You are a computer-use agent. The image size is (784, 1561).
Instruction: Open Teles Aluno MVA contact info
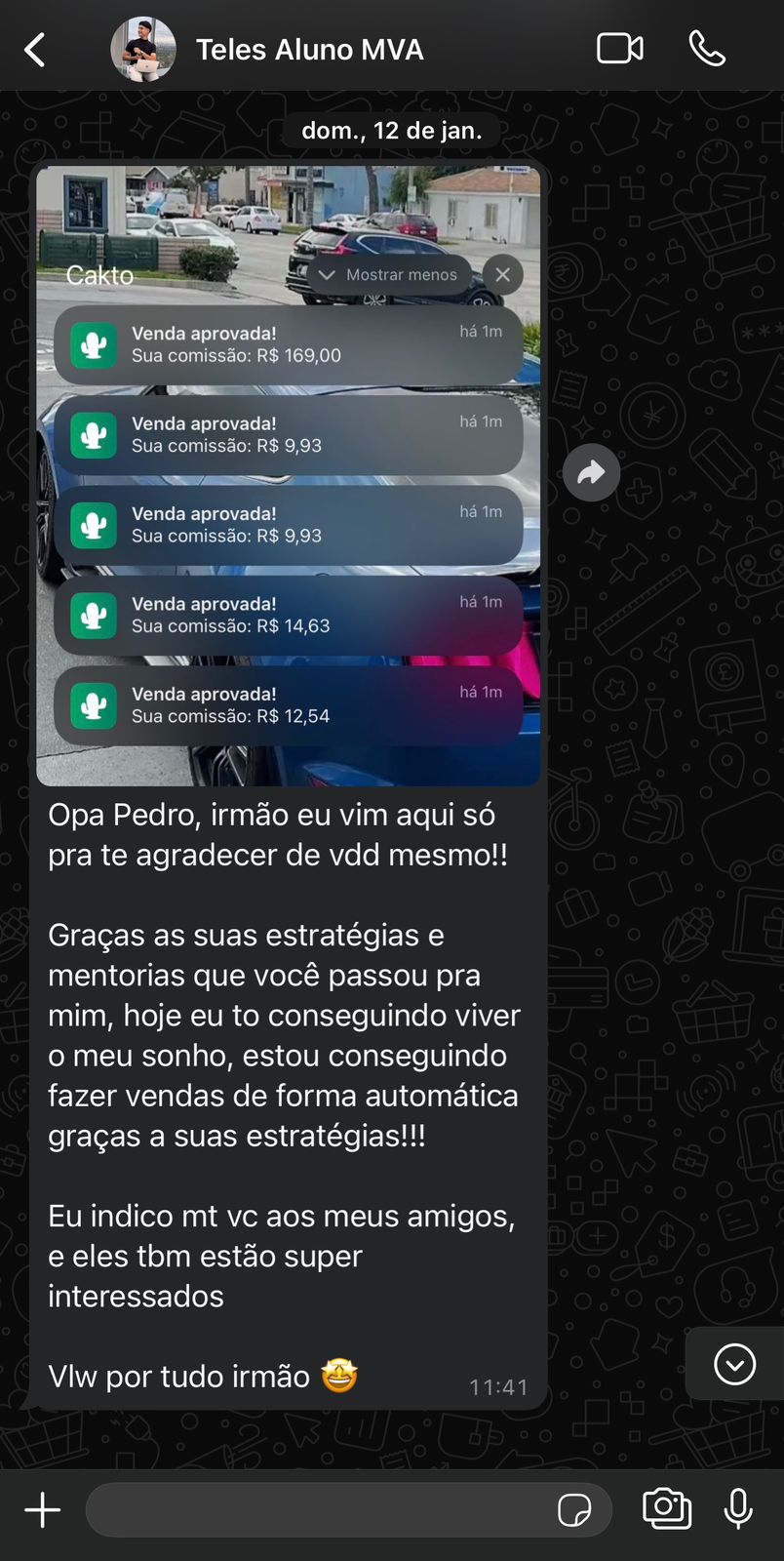pyautogui.click(x=309, y=50)
